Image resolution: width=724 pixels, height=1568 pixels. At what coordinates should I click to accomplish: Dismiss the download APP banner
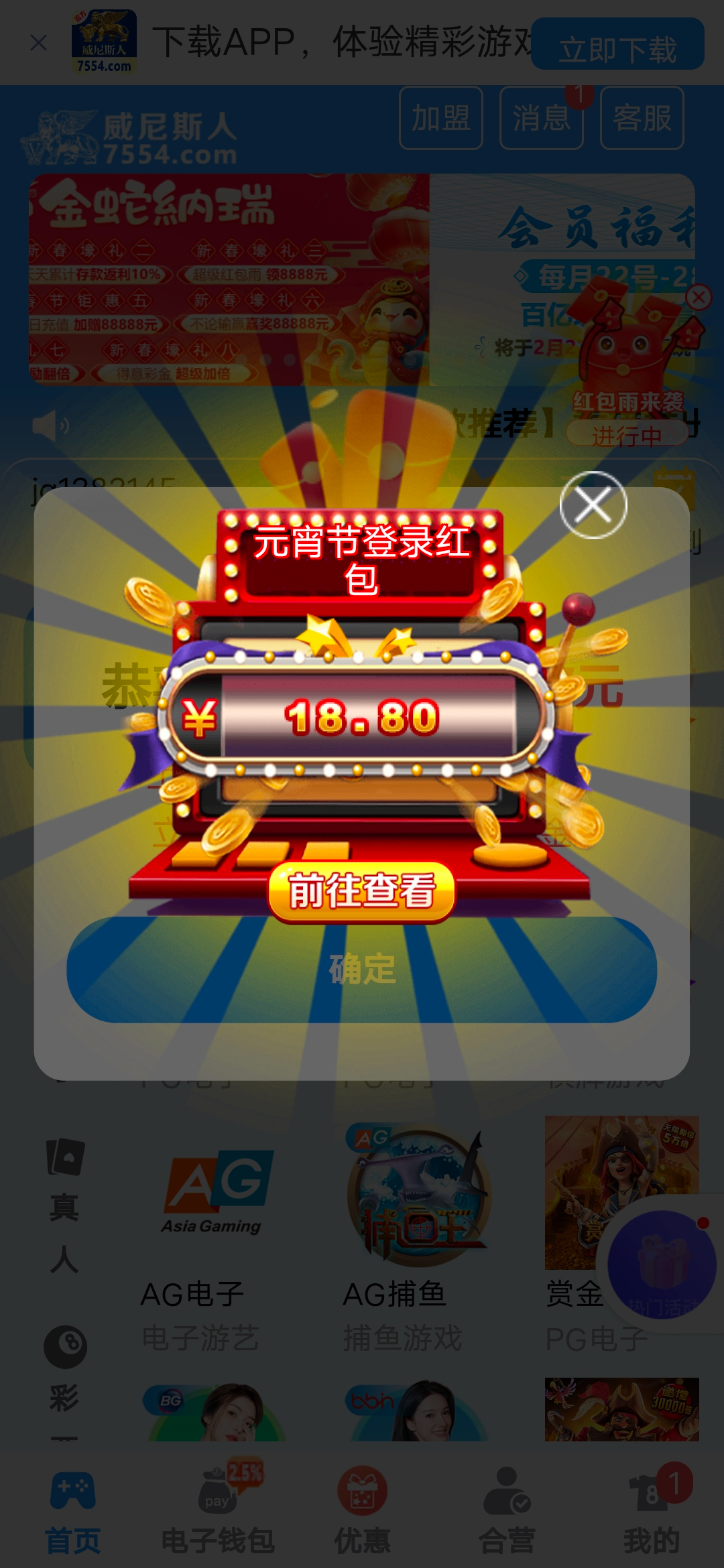(39, 43)
